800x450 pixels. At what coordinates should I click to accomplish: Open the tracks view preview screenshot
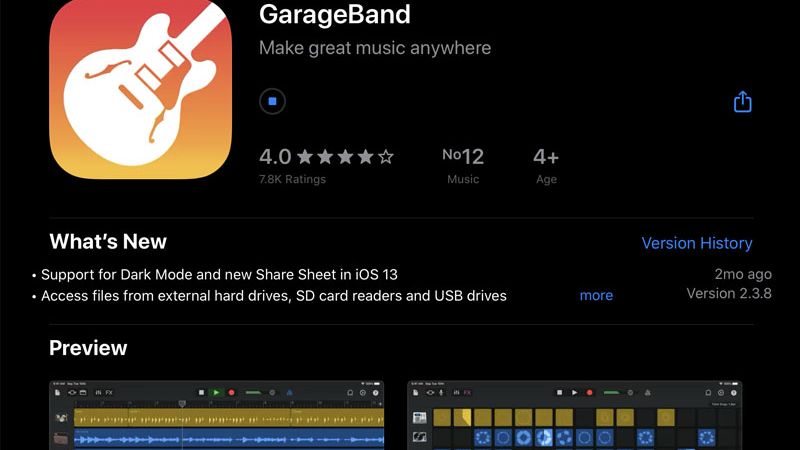click(217, 415)
